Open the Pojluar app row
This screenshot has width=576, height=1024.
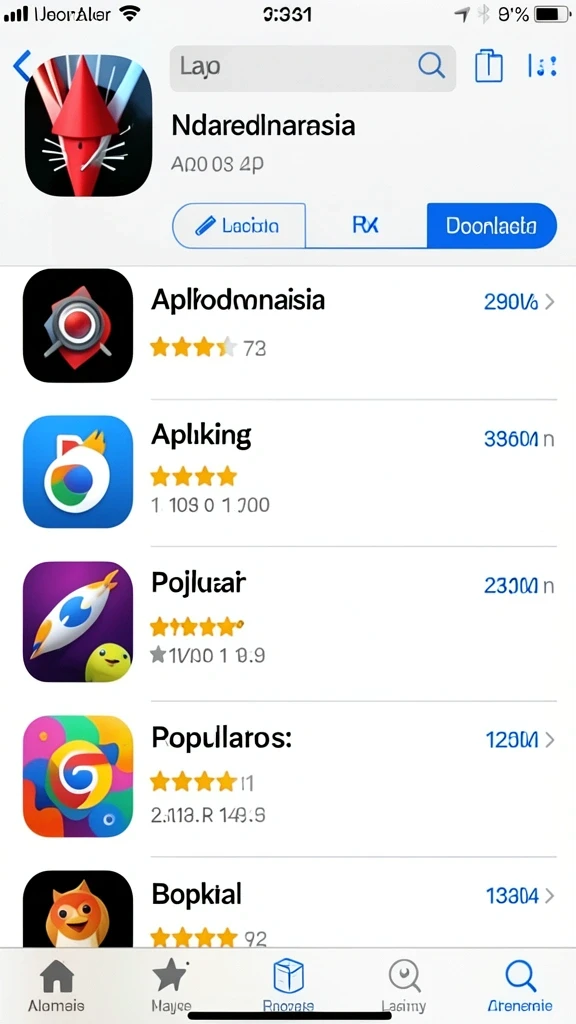(x=288, y=622)
